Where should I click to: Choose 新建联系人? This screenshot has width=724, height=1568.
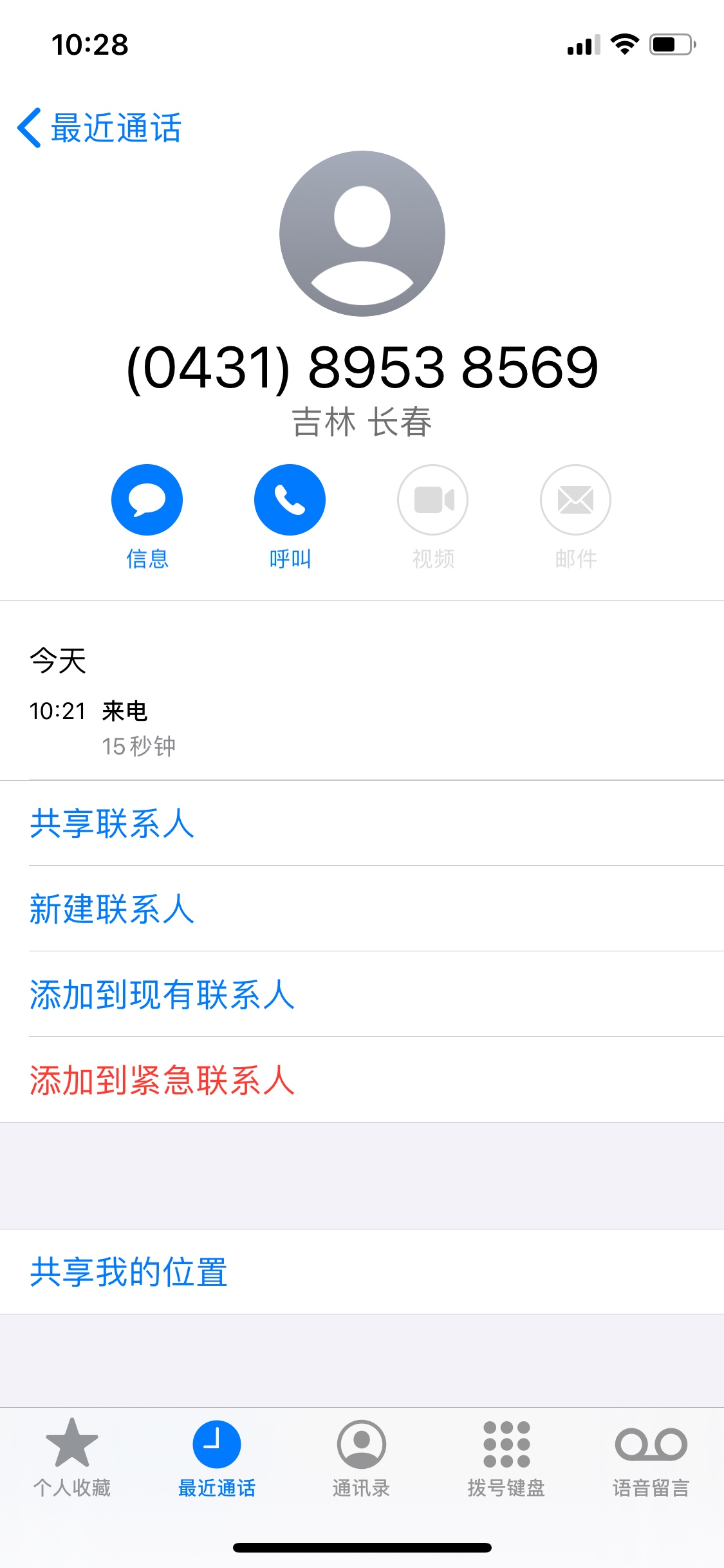coord(362,909)
